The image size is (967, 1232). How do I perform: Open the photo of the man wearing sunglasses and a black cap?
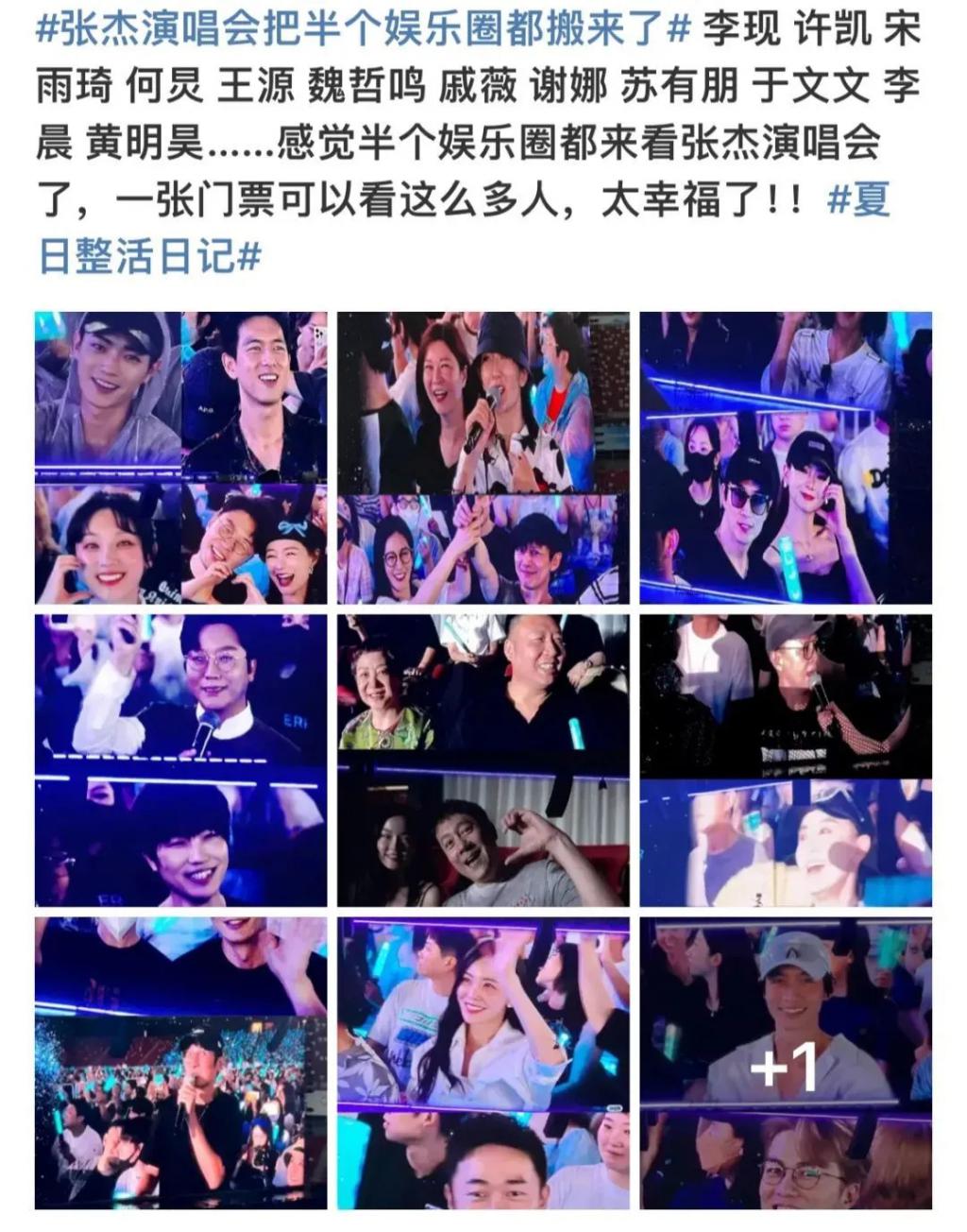785,457
